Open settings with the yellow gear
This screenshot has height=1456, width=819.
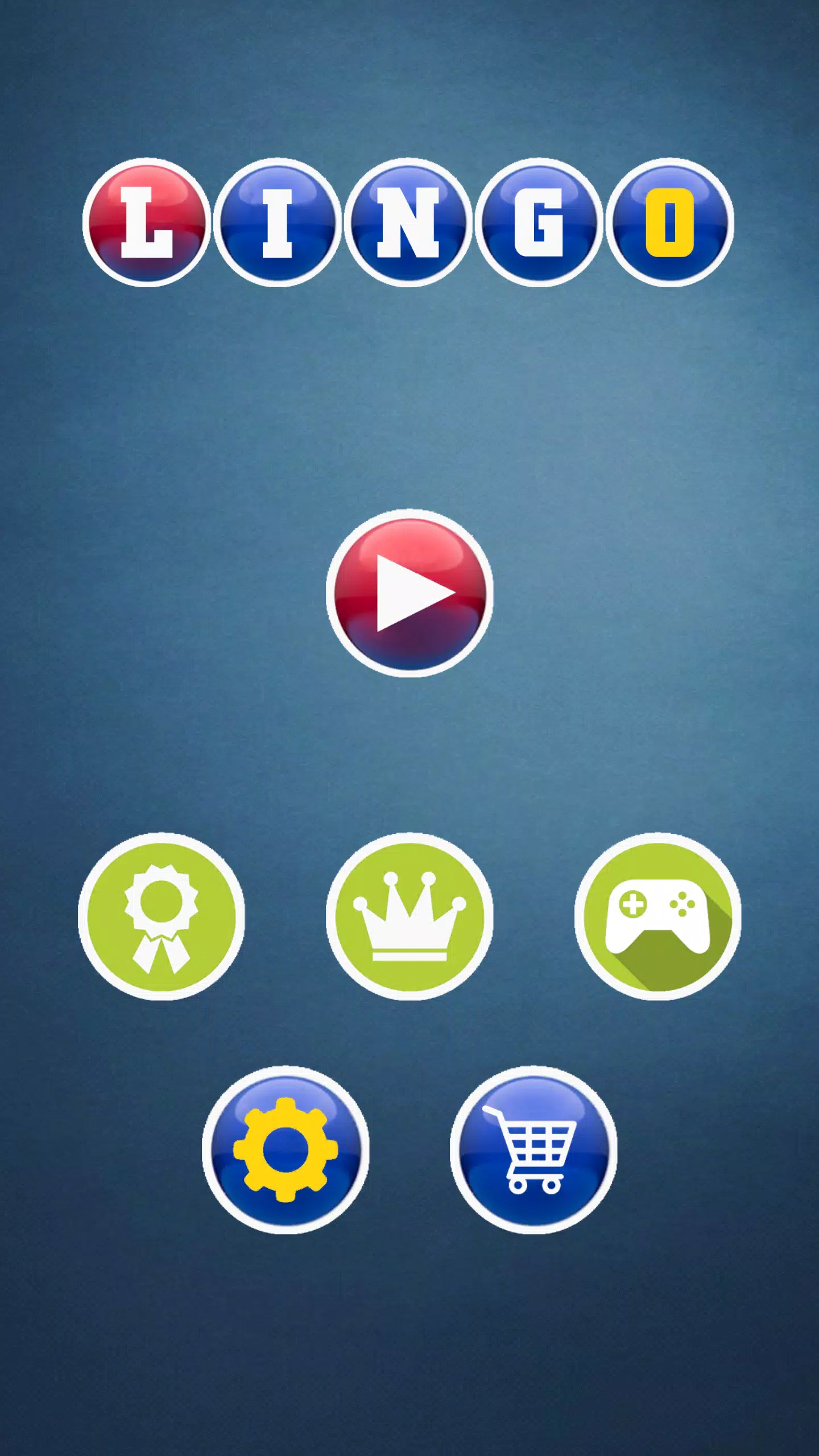(x=286, y=1149)
